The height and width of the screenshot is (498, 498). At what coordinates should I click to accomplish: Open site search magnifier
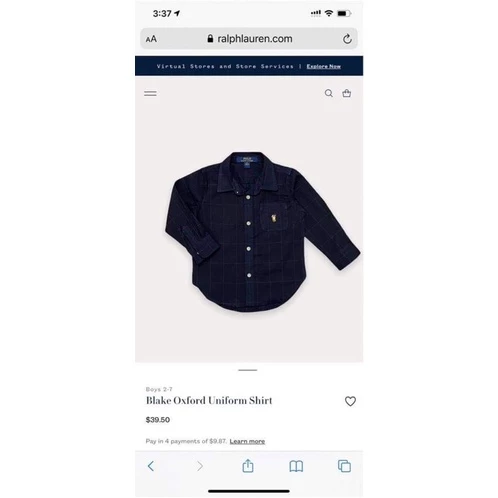point(329,93)
